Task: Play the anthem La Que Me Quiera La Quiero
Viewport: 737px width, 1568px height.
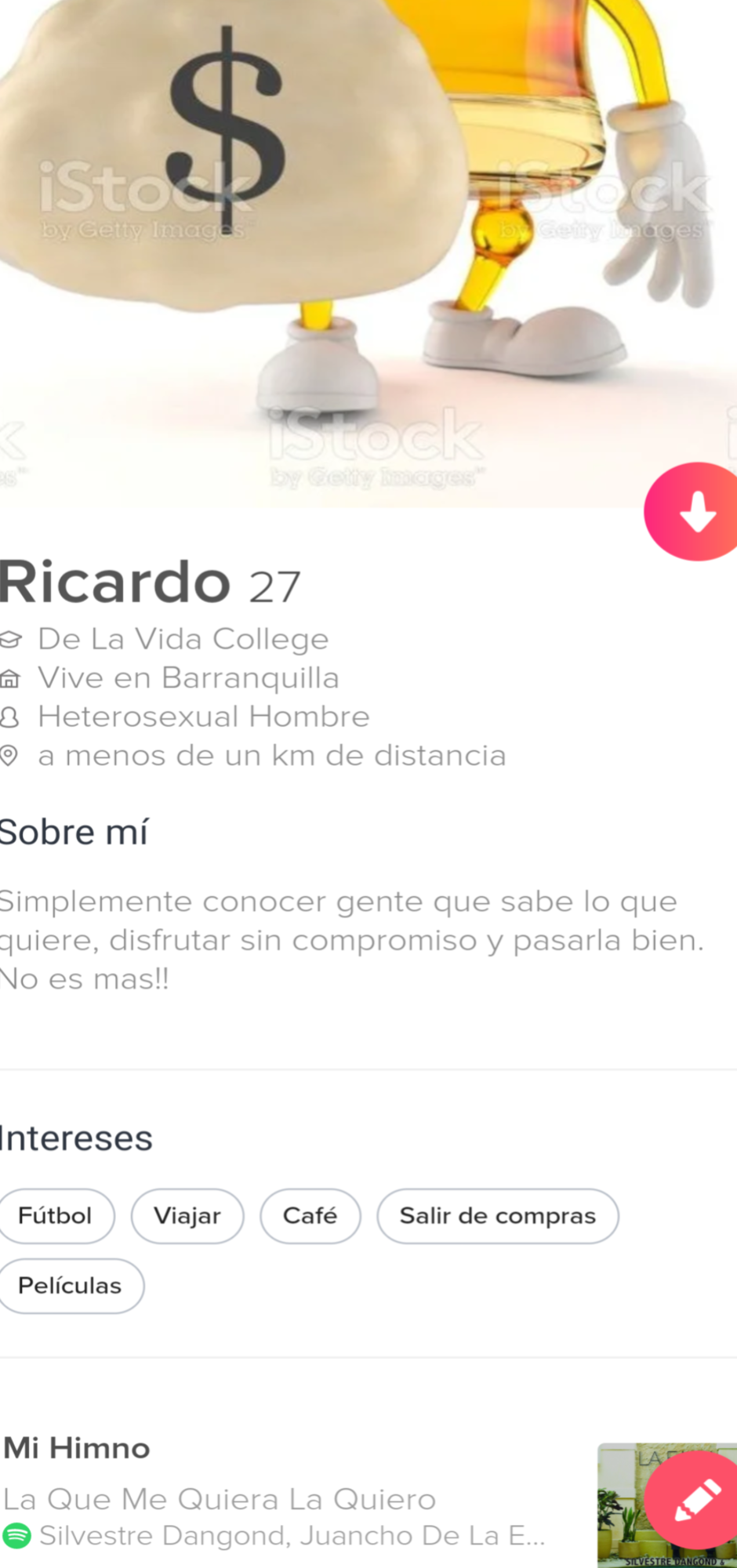Action: click(x=220, y=1499)
